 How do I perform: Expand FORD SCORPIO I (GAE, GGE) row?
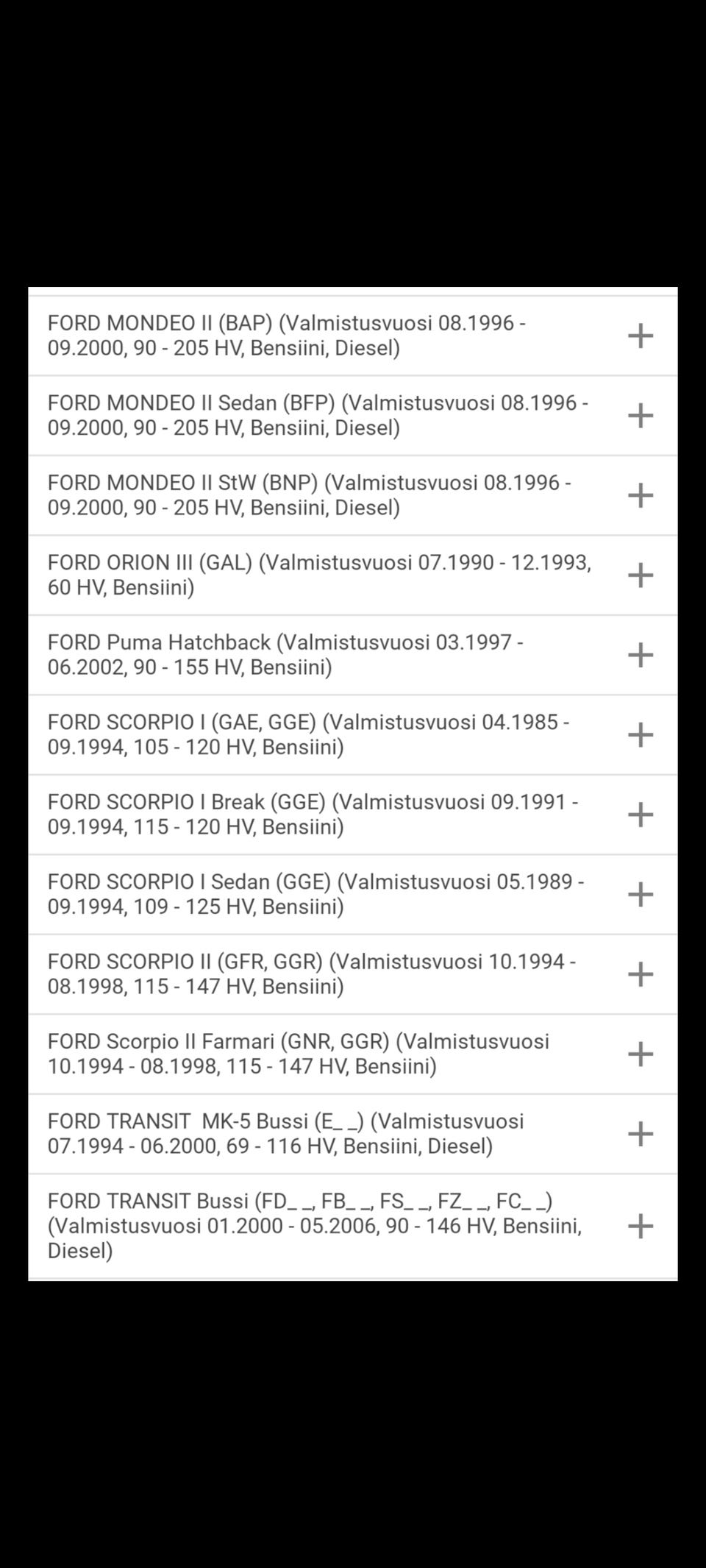pyautogui.click(x=640, y=735)
